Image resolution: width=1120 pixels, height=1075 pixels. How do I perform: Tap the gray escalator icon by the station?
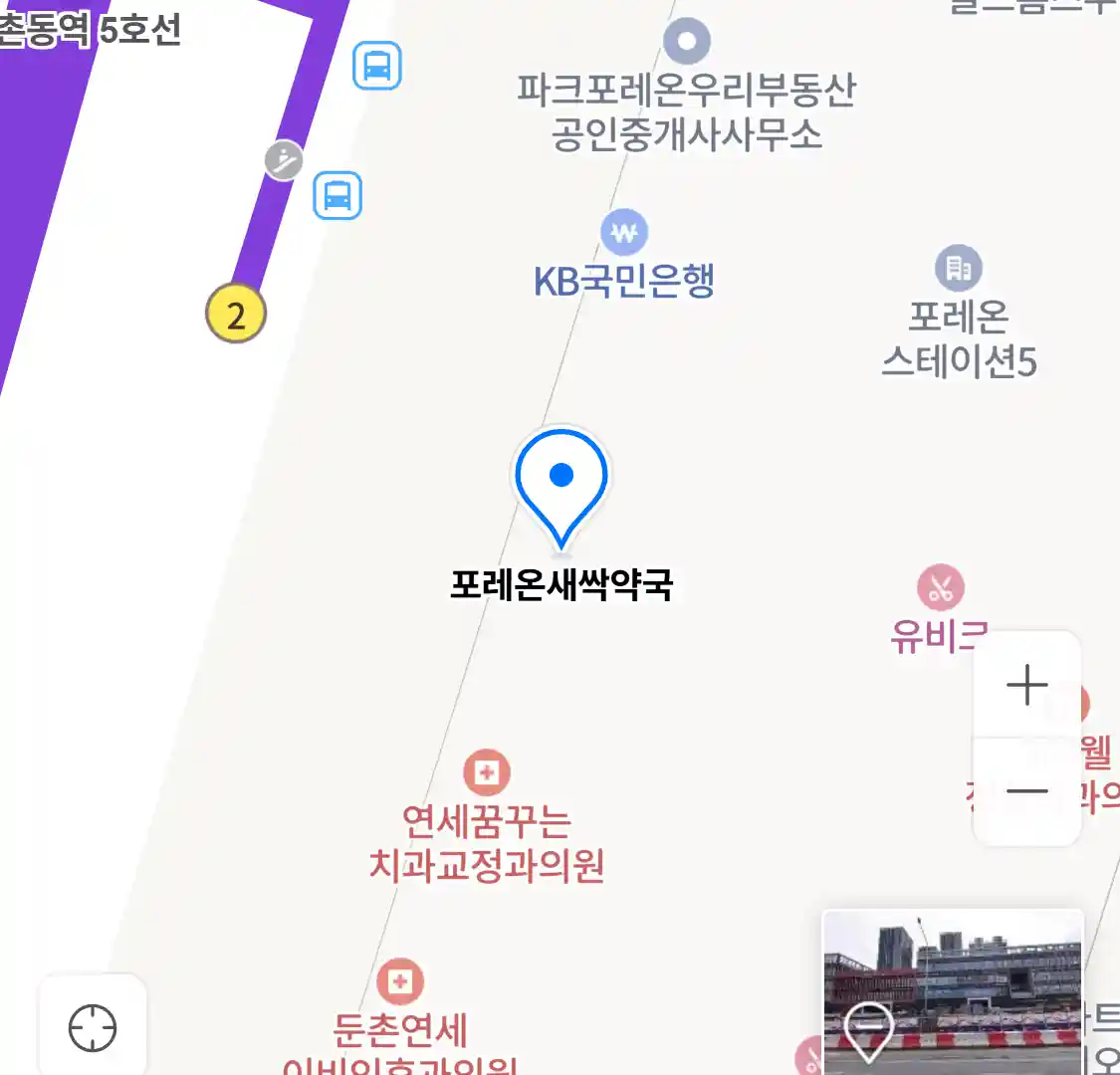pyautogui.click(x=284, y=160)
